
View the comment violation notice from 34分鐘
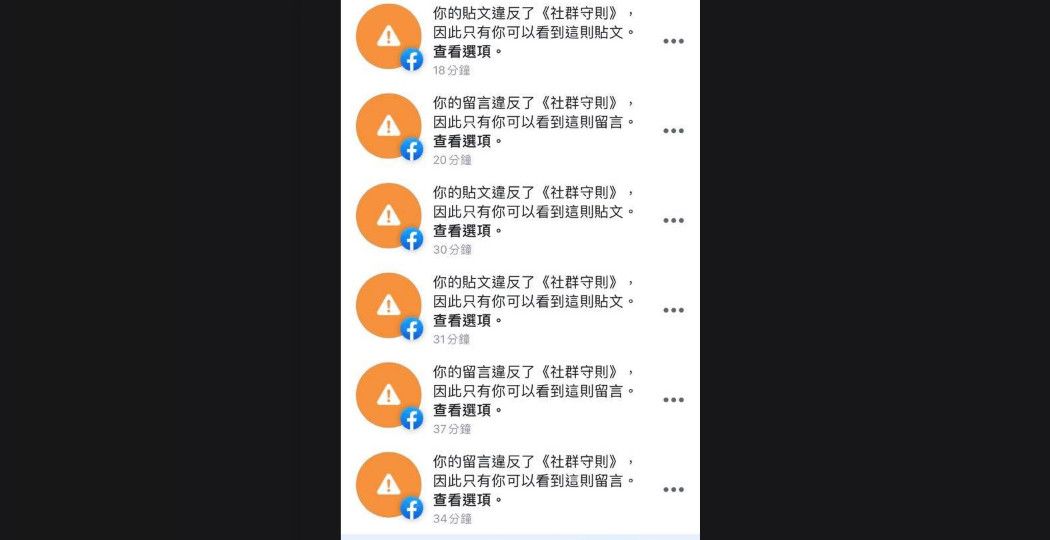point(533,481)
